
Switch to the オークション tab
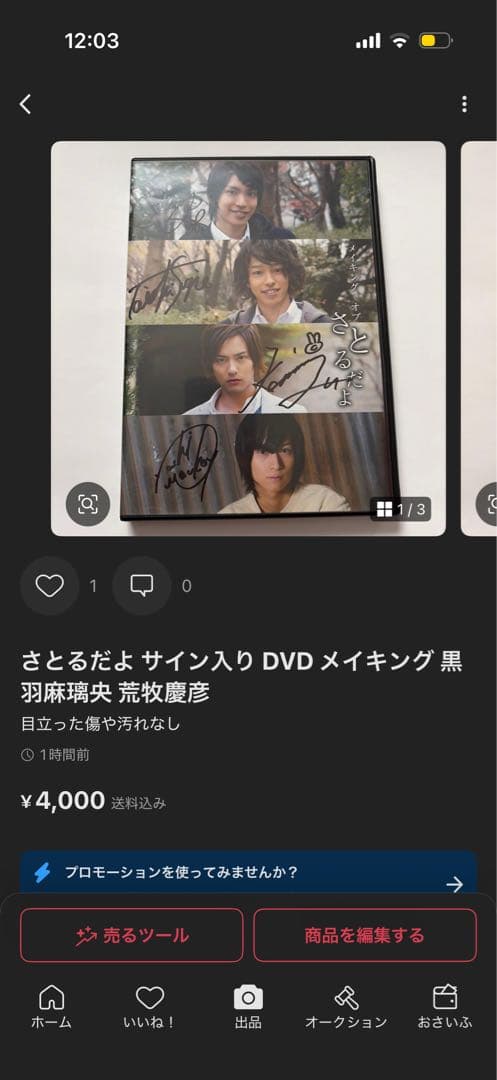coord(346,1006)
